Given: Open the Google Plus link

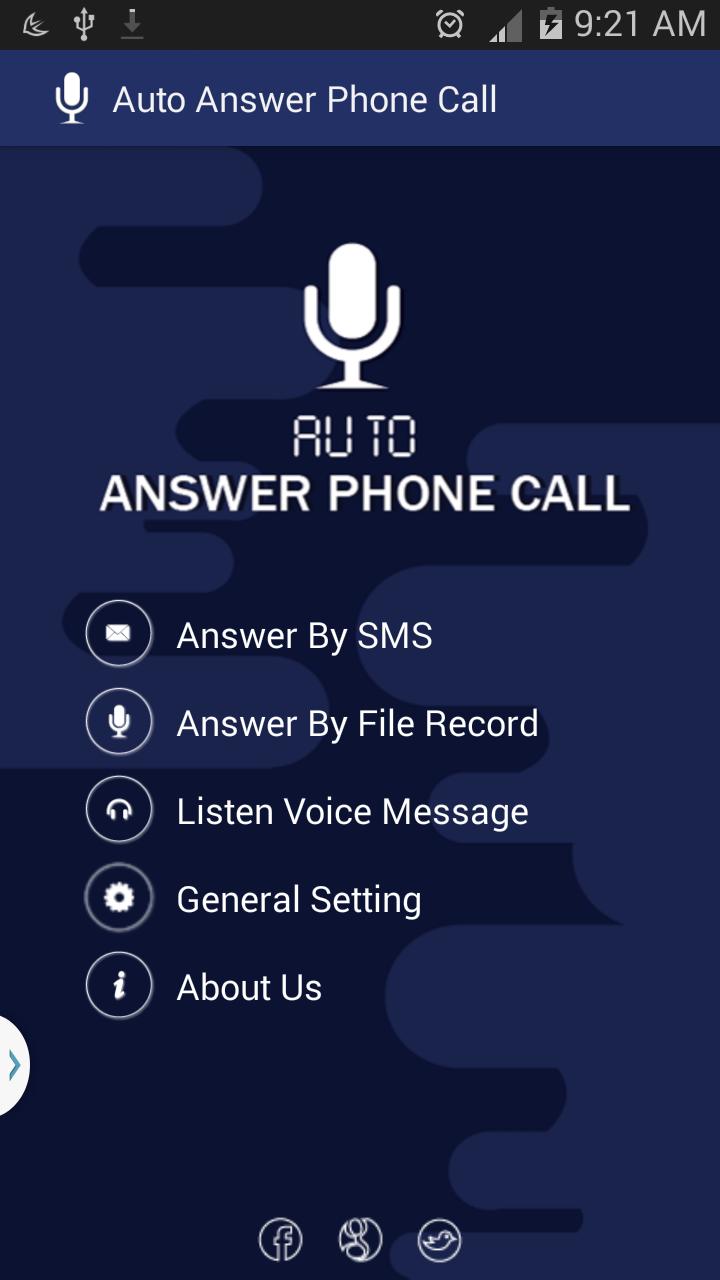Looking at the screenshot, I should (x=360, y=1241).
